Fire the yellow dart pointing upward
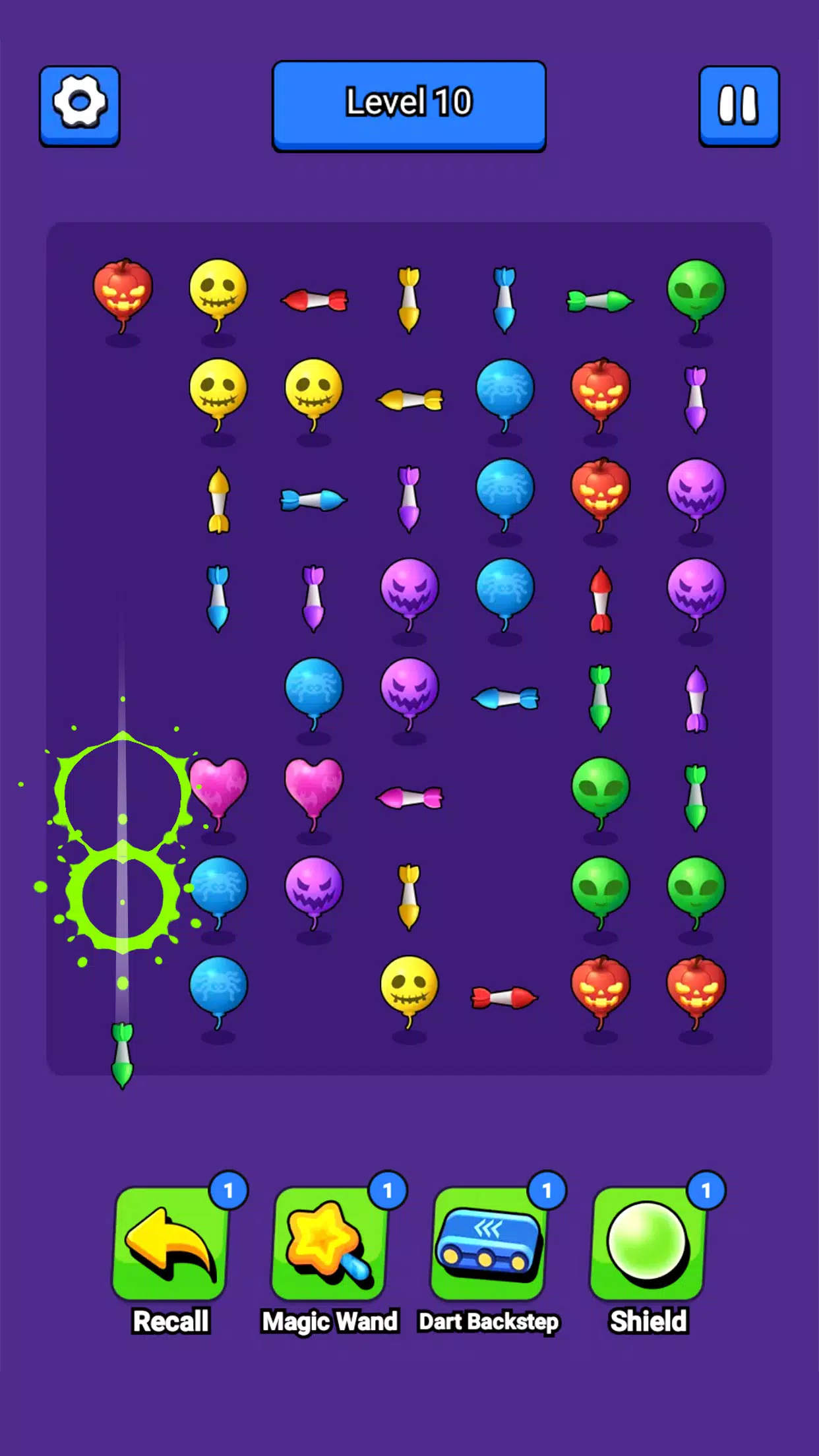 (x=218, y=500)
